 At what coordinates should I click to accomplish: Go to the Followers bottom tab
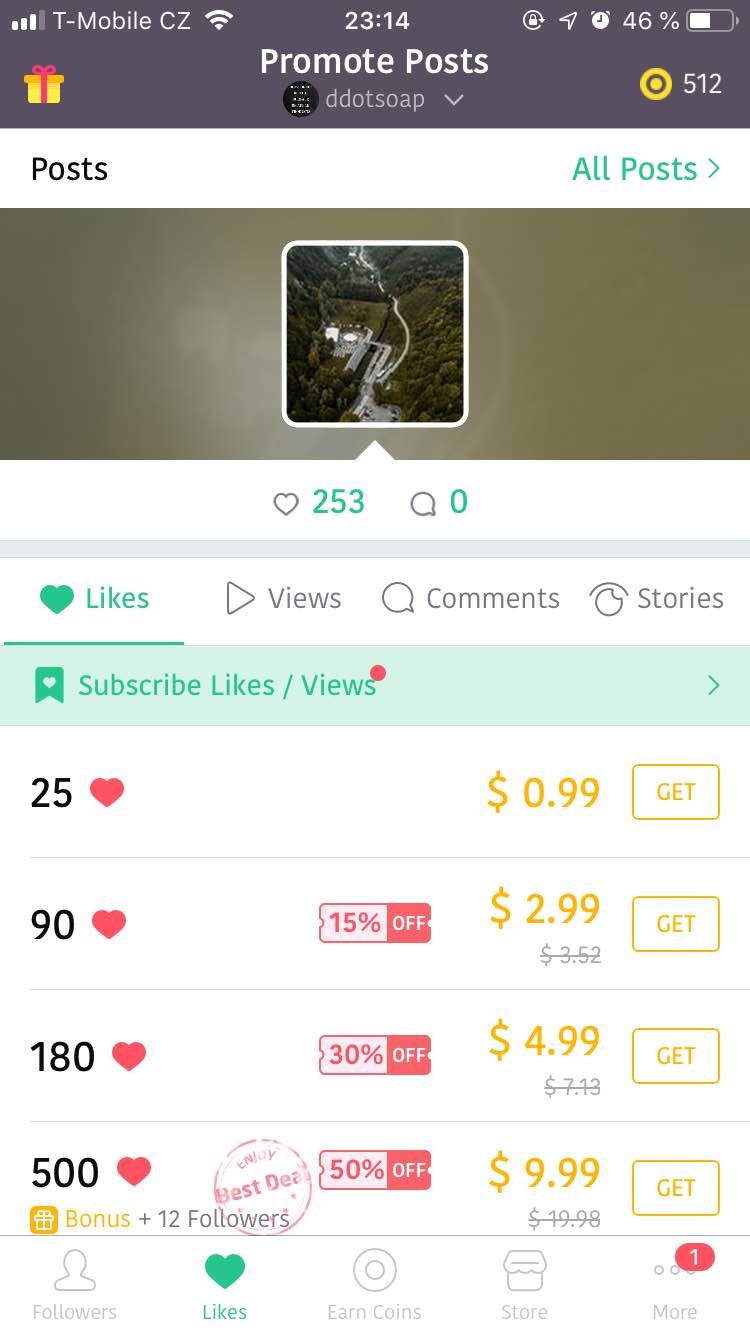coord(75,1285)
